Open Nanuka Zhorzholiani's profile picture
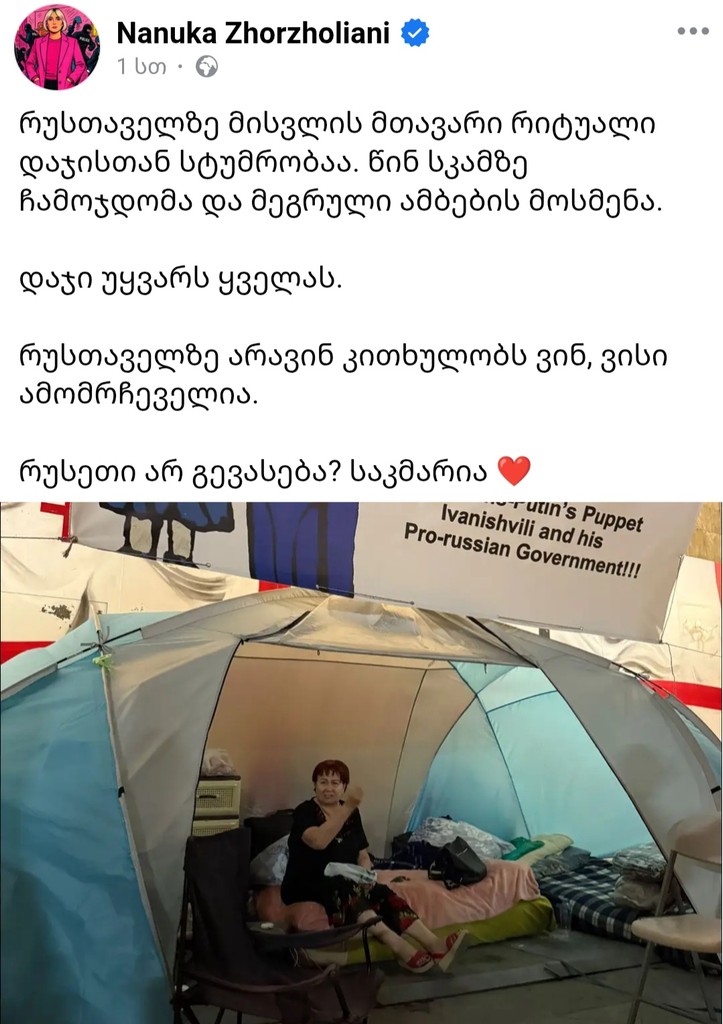723x1024 pixels. coord(56,47)
